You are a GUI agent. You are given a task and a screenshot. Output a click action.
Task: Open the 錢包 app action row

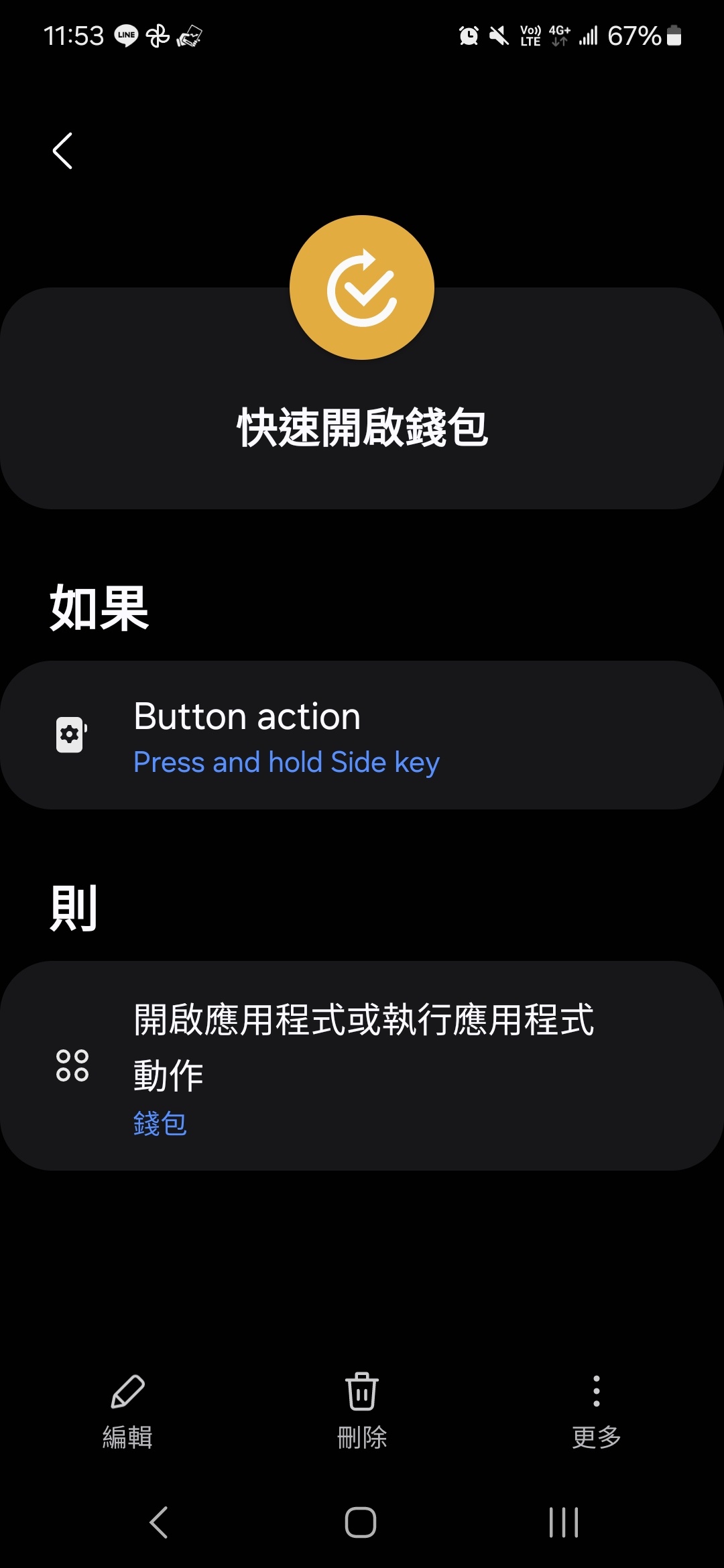point(362,1065)
